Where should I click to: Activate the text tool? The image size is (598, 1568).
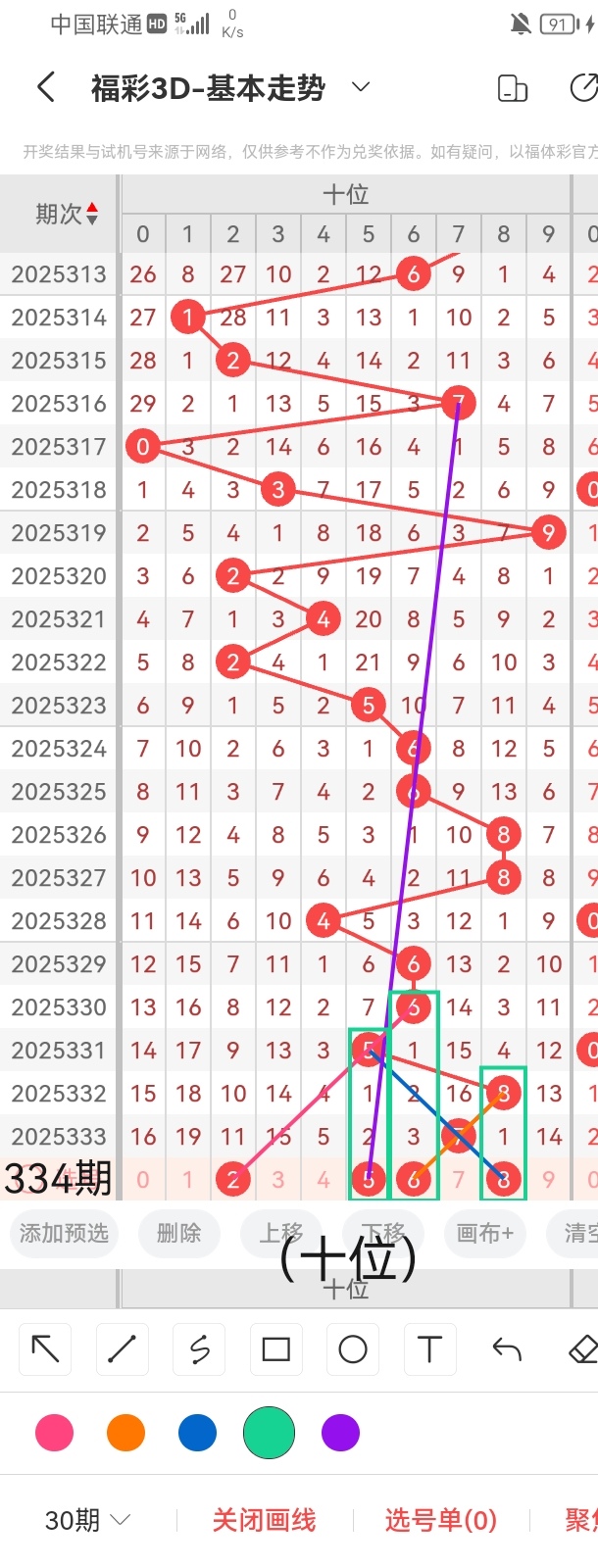coord(429,1349)
